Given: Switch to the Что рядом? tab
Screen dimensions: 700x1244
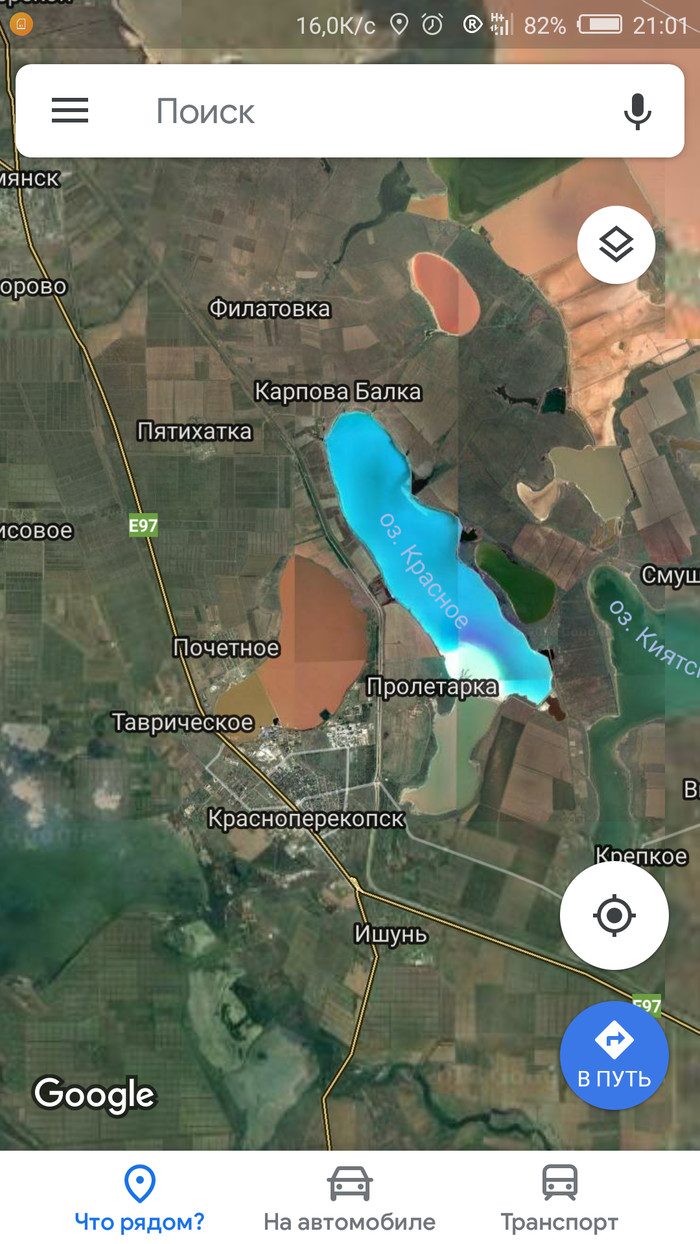Looking at the screenshot, I should coord(139,1198).
